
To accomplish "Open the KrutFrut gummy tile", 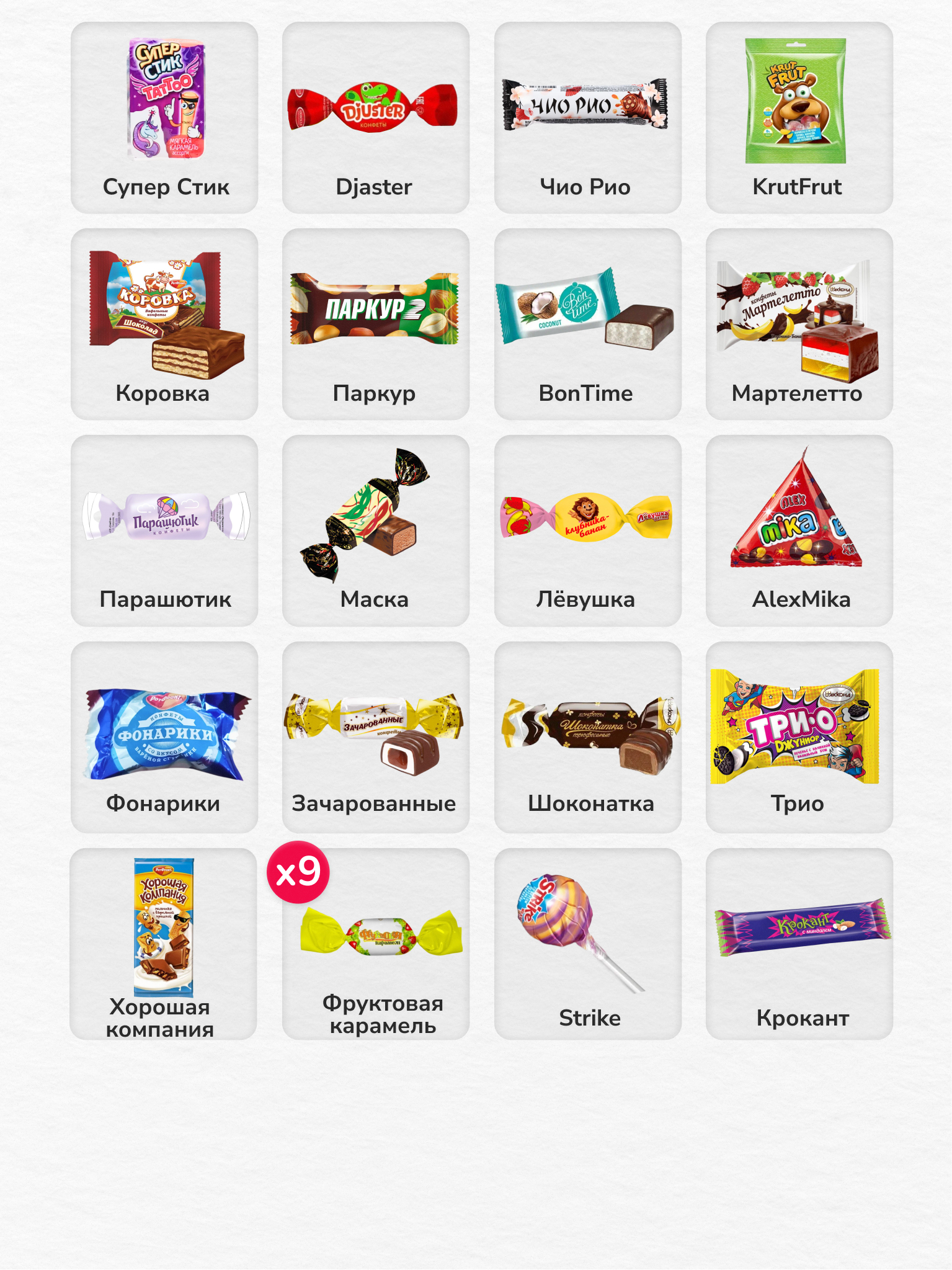I will click(x=799, y=118).
